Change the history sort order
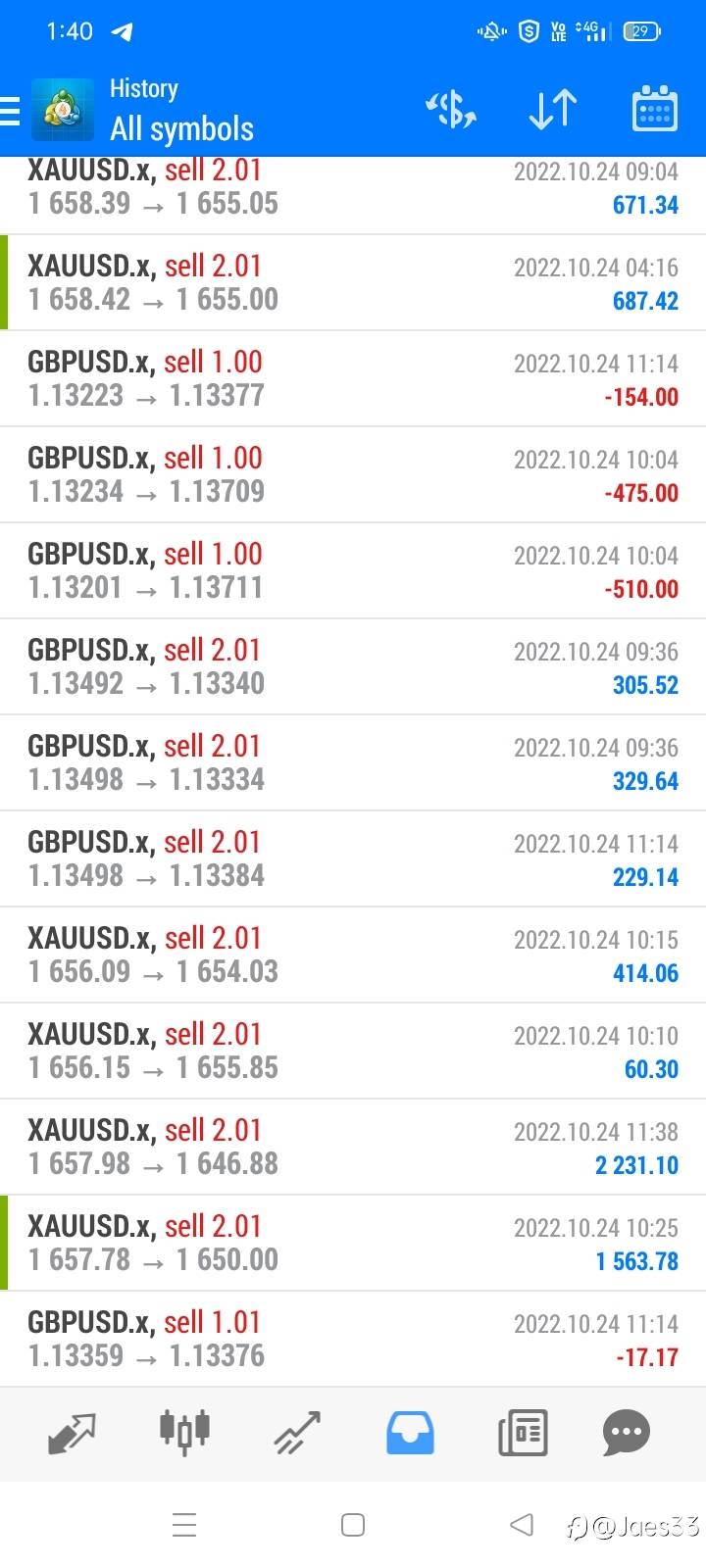 pyautogui.click(x=552, y=110)
